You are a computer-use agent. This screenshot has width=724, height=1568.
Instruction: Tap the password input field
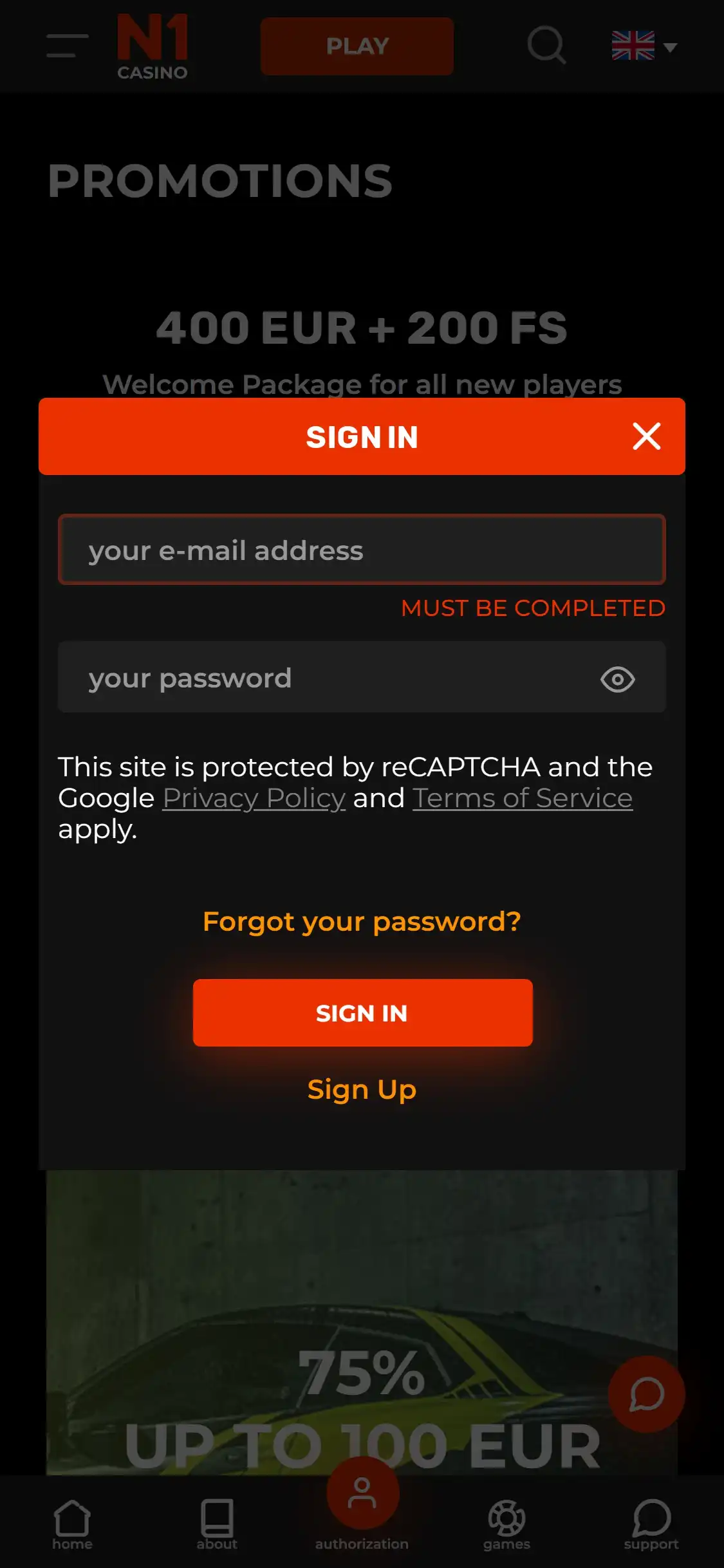click(322, 677)
